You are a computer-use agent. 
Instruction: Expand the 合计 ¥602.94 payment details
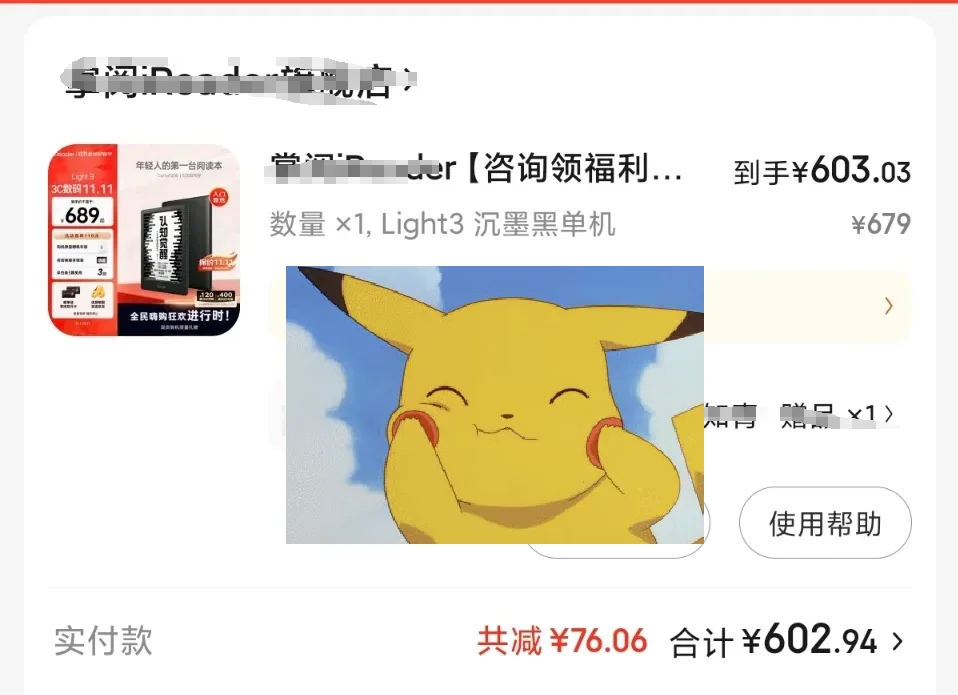(x=896, y=641)
